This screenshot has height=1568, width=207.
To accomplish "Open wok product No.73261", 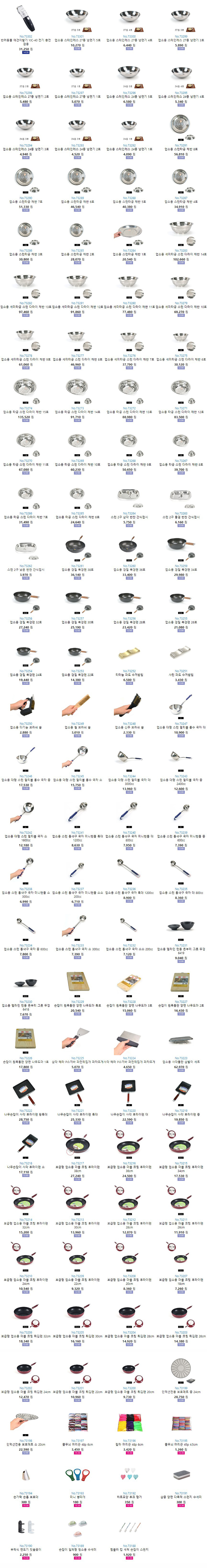I will pos(77,548).
